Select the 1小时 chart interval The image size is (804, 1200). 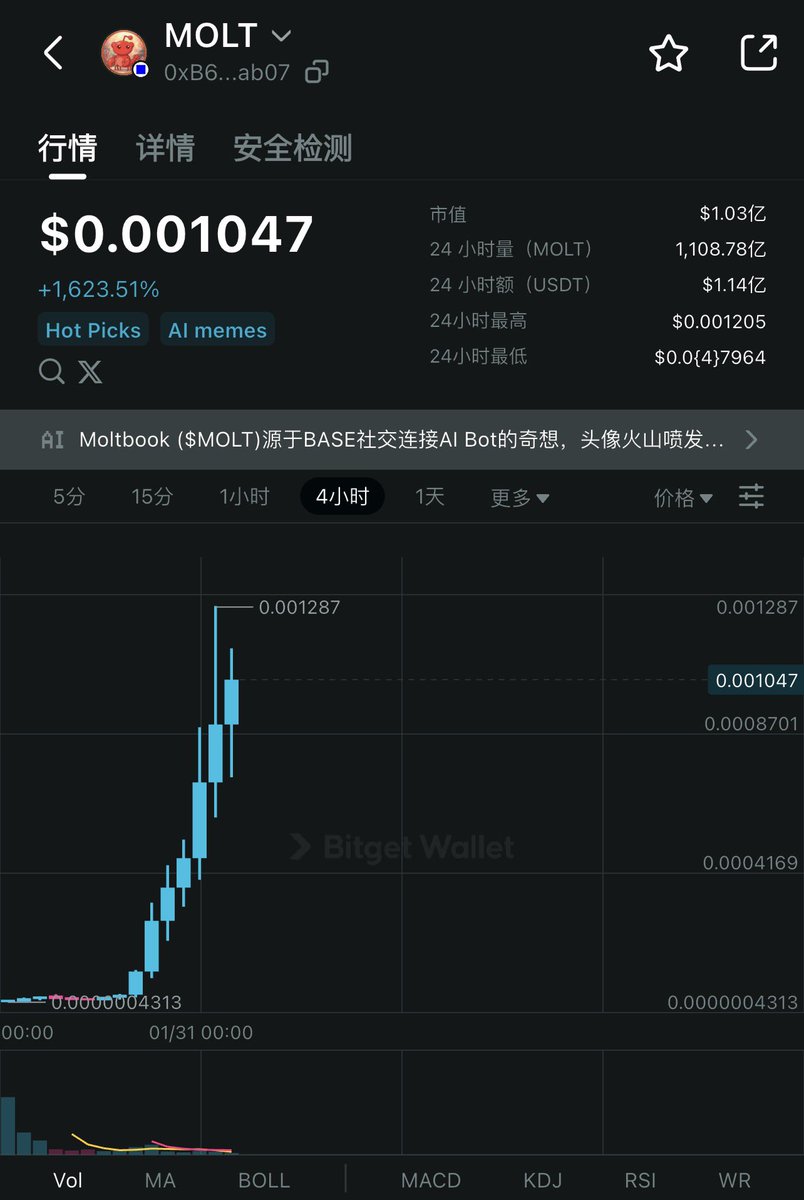click(245, 497)
